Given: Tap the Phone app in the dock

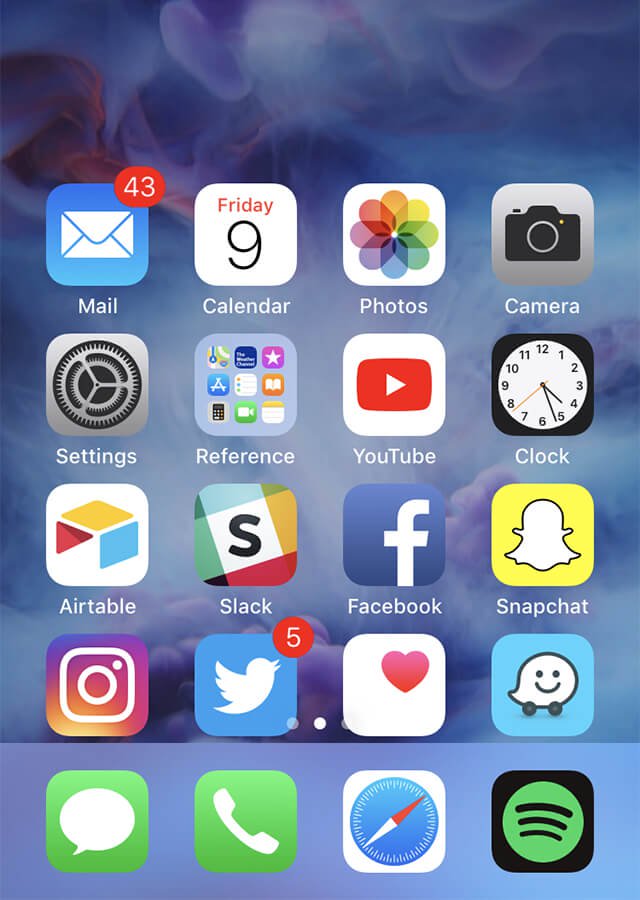Looking at the screenshot, I should (245, 821).
